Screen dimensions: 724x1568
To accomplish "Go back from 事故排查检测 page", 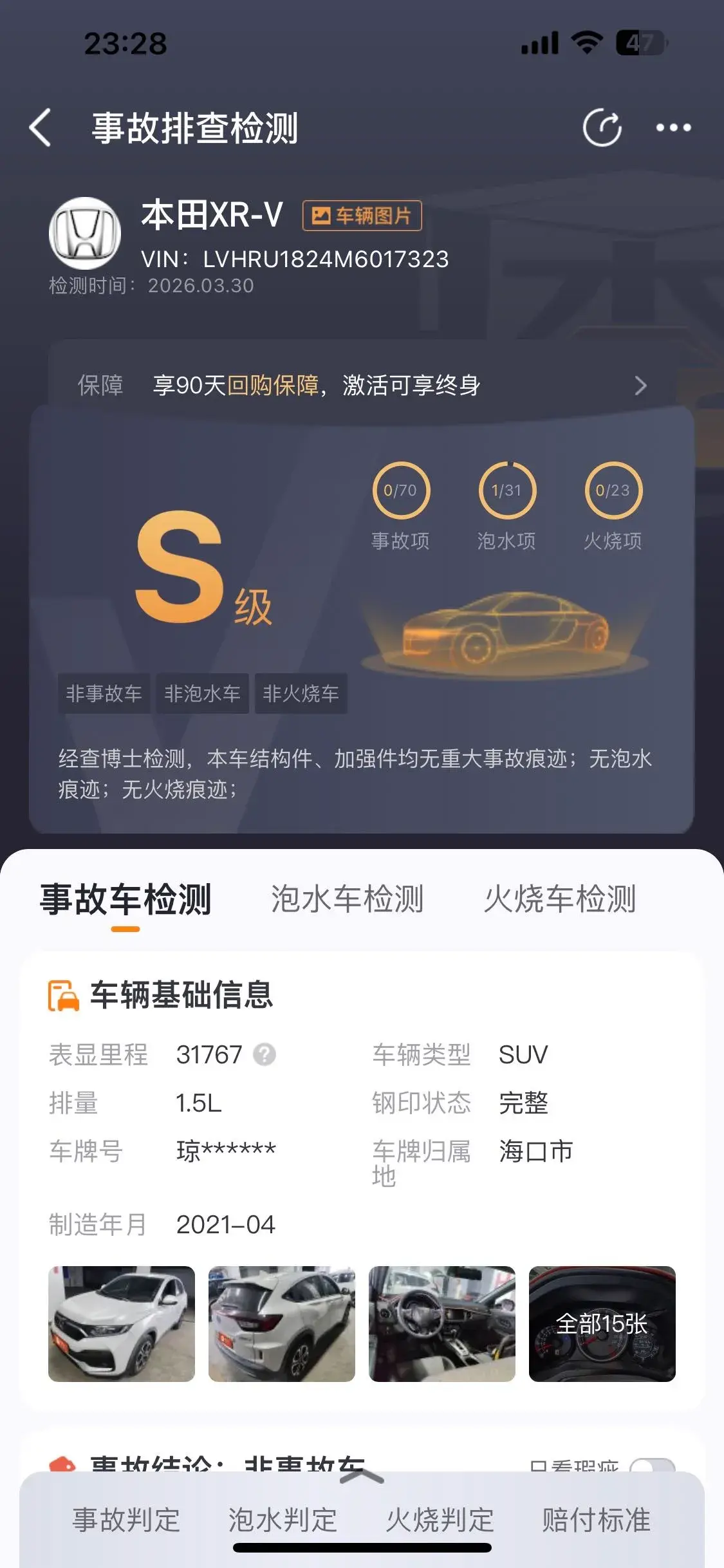I will [x=41, y=127].
